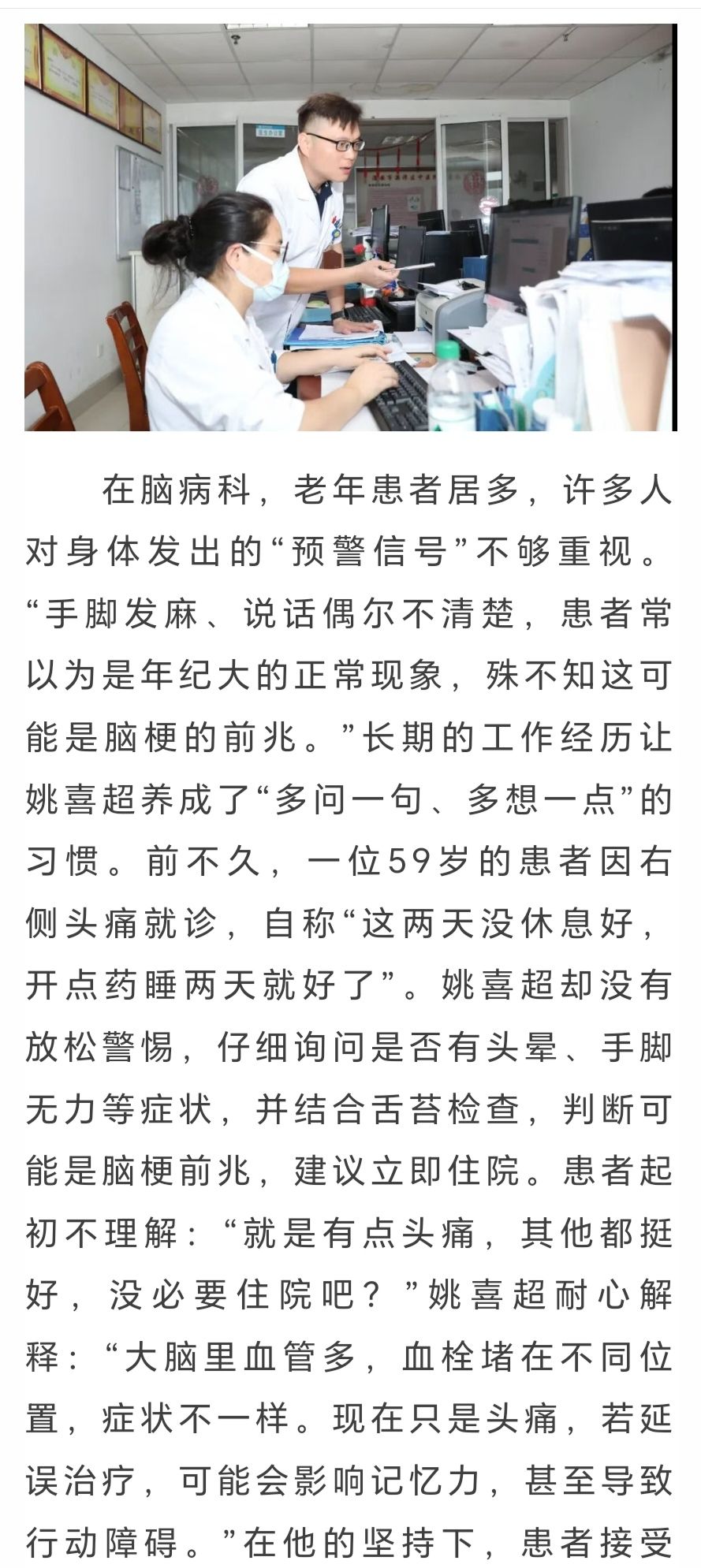Open the doctors' office photo full screen
Viewport: 701px width, 1568px height.
(350, 227)
